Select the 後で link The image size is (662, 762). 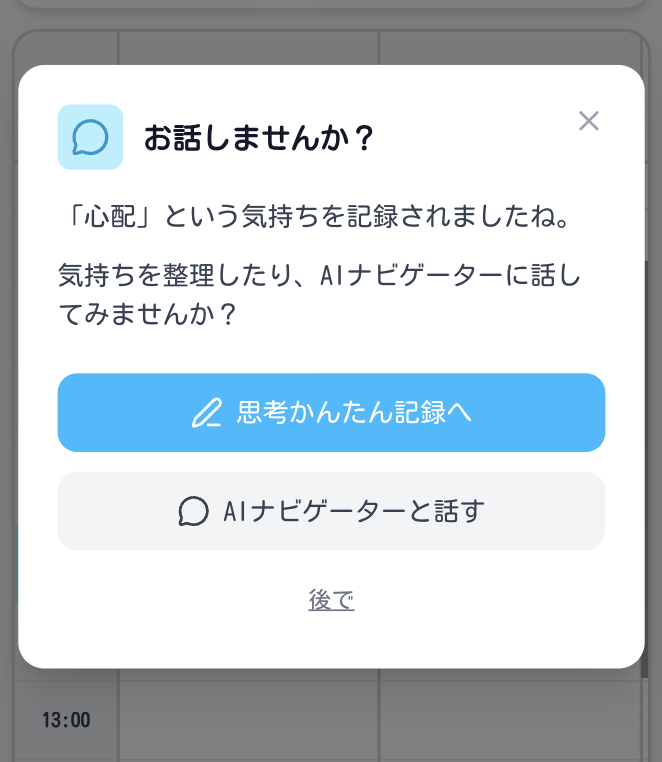coord(331,600)
